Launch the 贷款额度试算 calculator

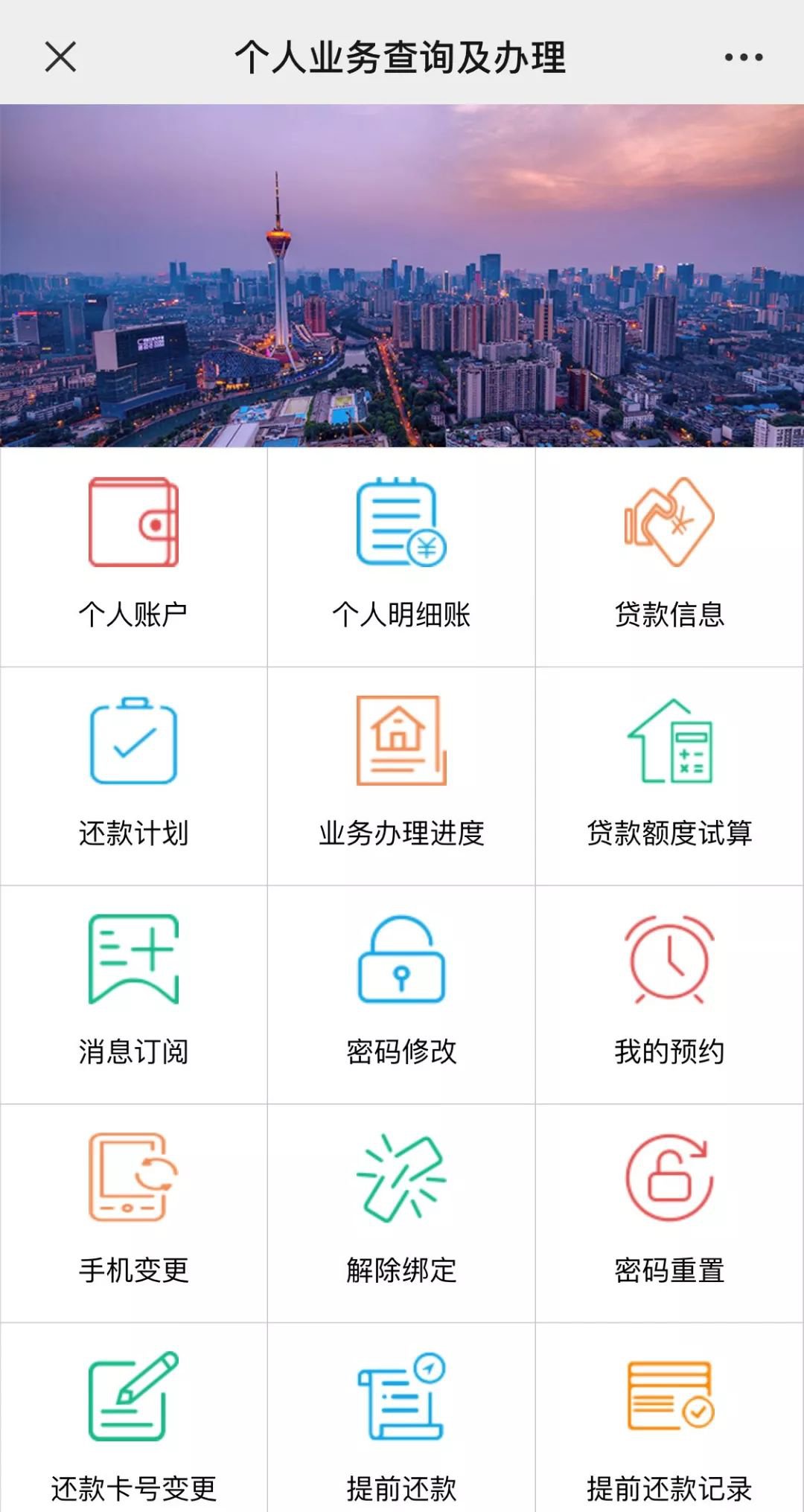[x=669, y=774]
